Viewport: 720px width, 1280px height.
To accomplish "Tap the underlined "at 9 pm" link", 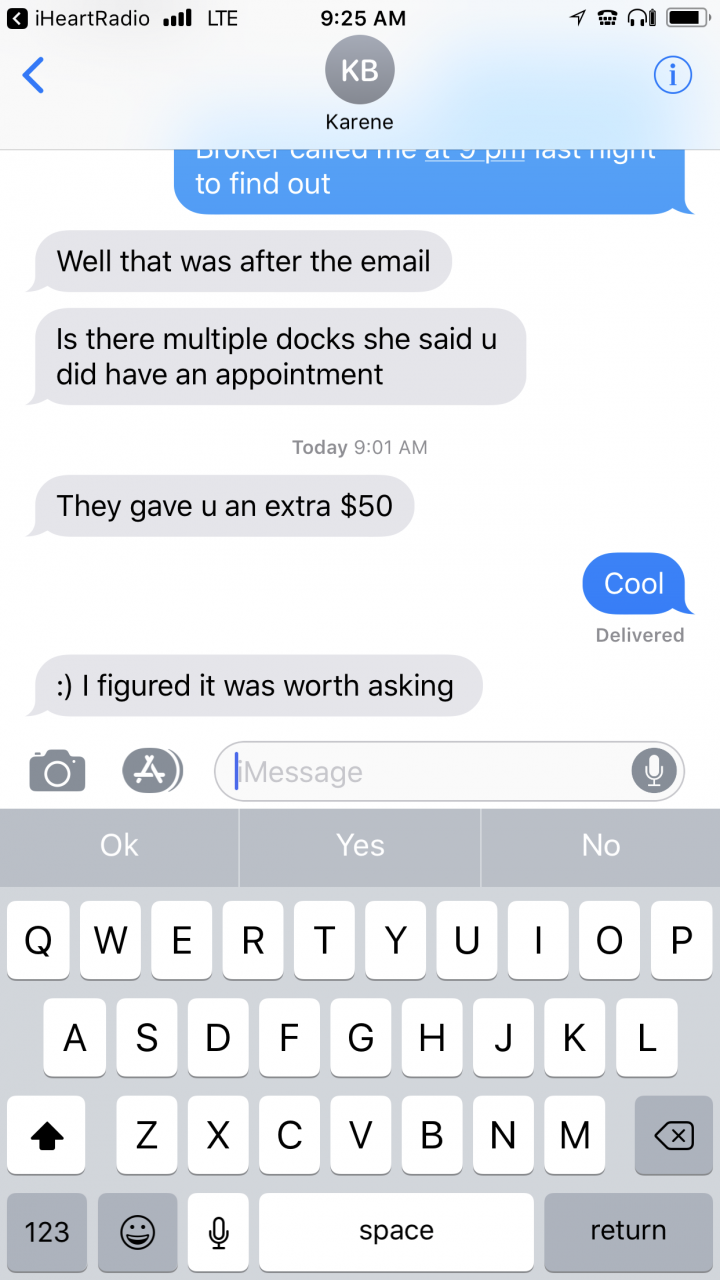I will point(476,154).
